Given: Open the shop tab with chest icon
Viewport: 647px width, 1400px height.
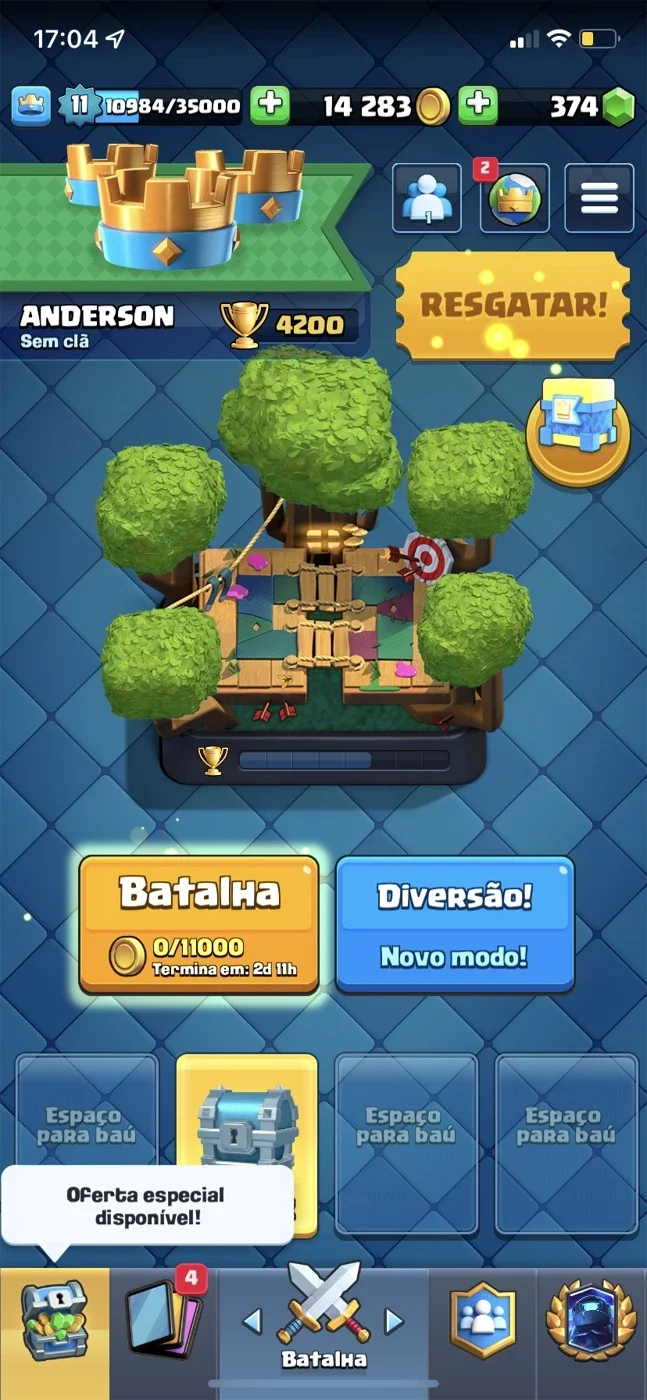Looking at the screenshot, I should 55,1332.
